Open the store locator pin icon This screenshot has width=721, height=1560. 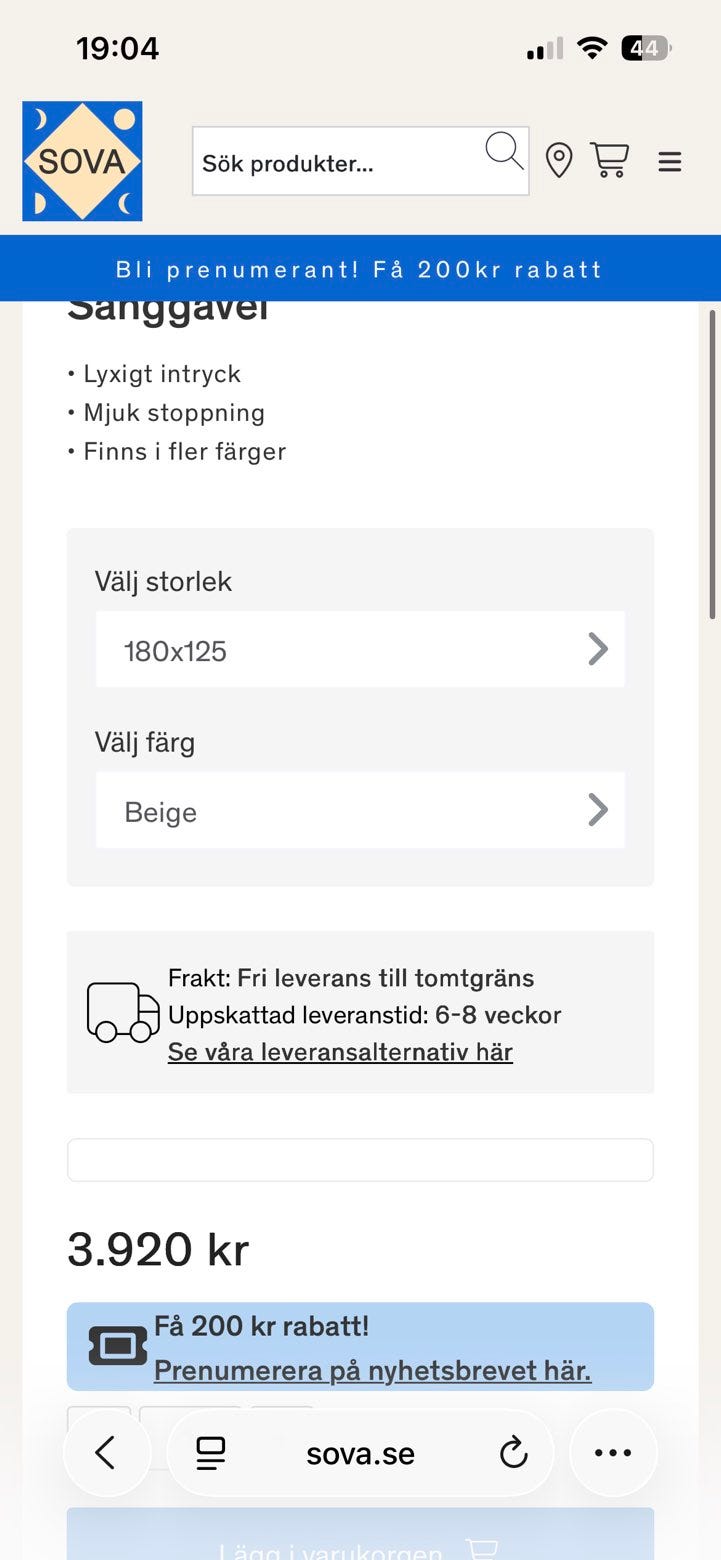click(x=559, y=160)
